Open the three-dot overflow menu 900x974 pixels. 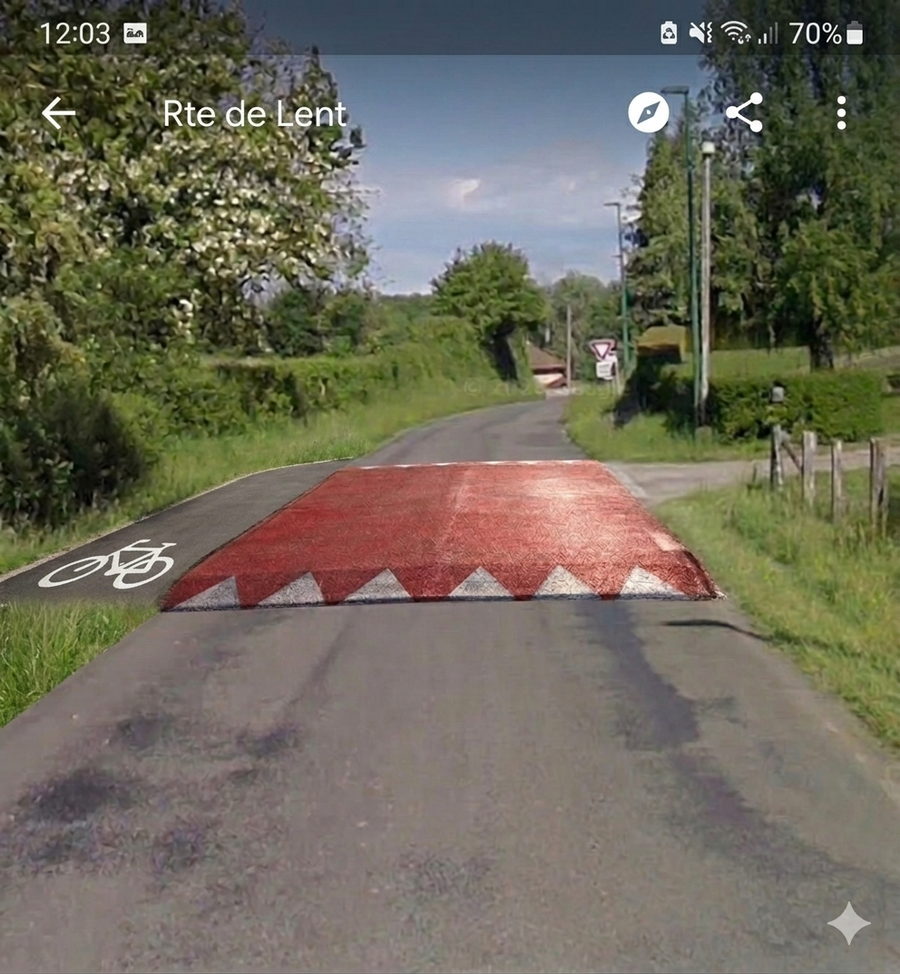pyautogui.click(x=841, y=113)
